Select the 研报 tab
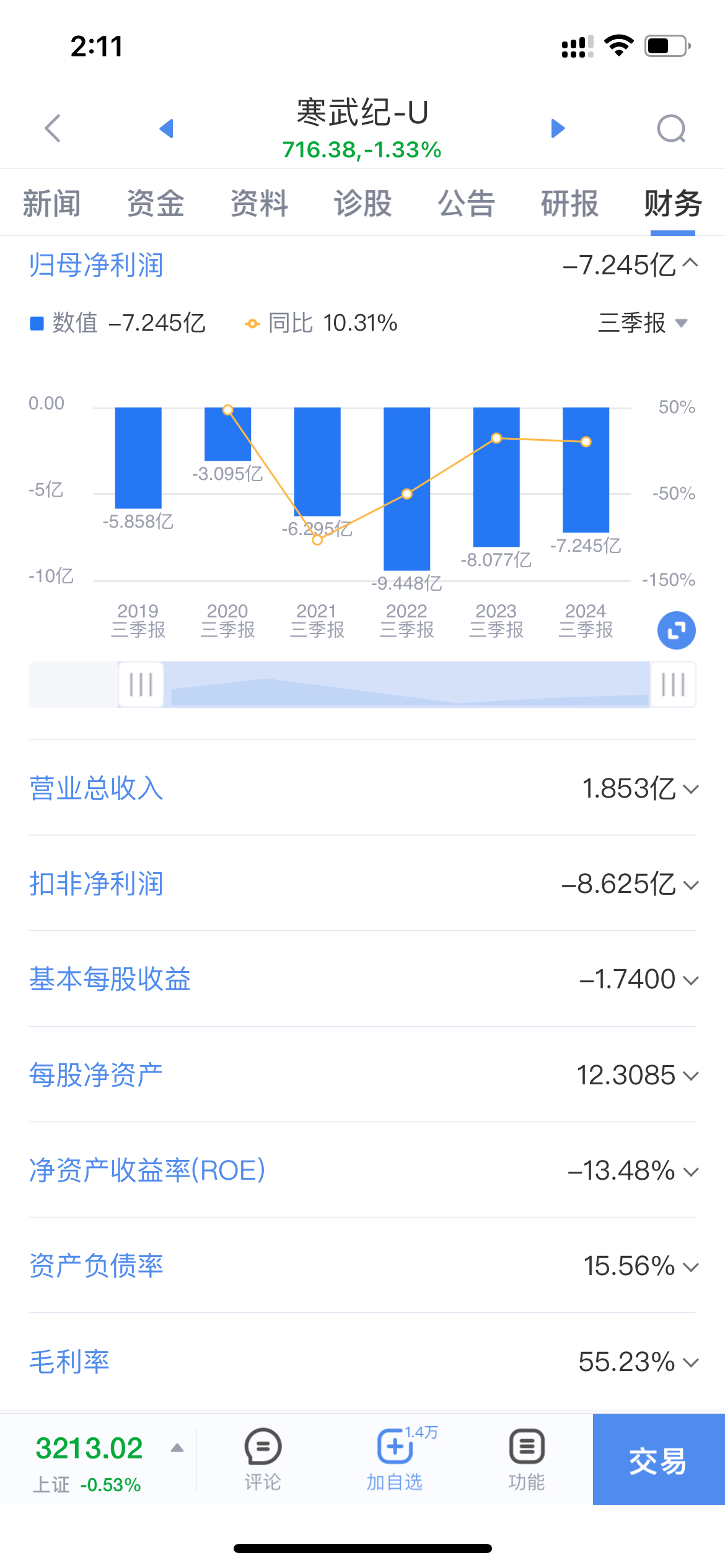 [x=570, y=204]
